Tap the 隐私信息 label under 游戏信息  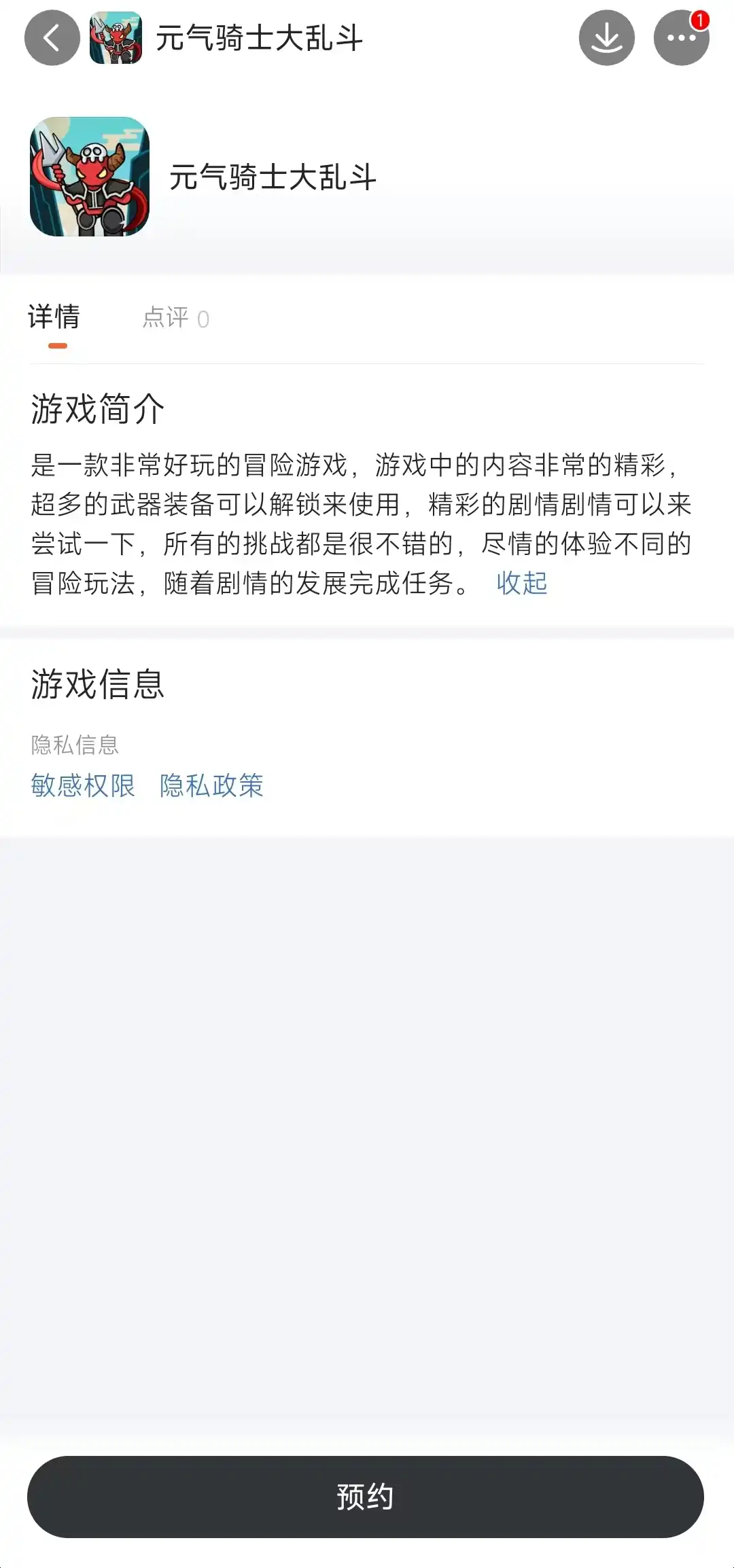pos(76,745)
